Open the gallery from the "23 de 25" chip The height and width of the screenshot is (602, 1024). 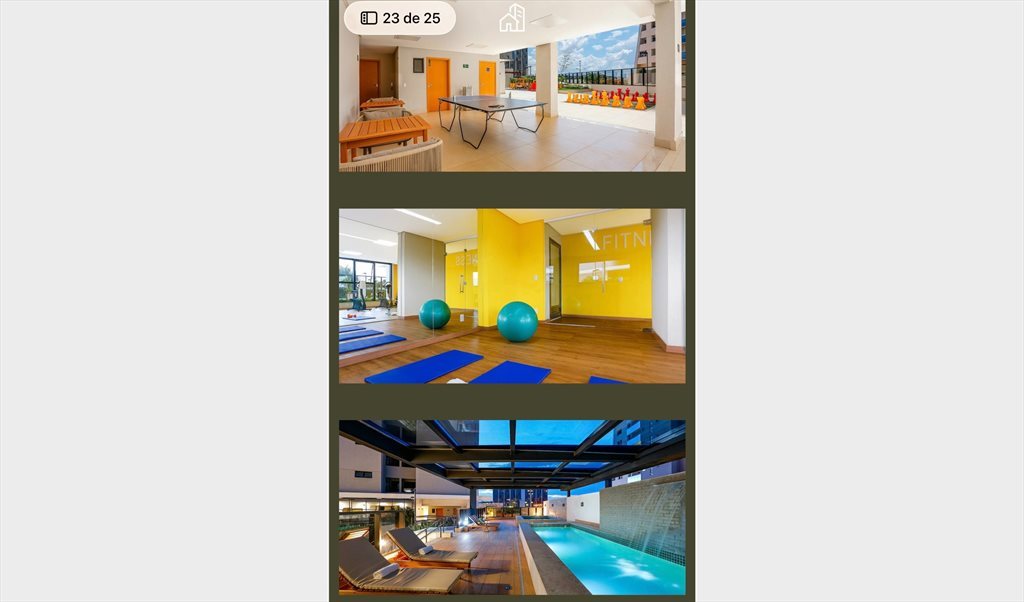pos(400,18)
